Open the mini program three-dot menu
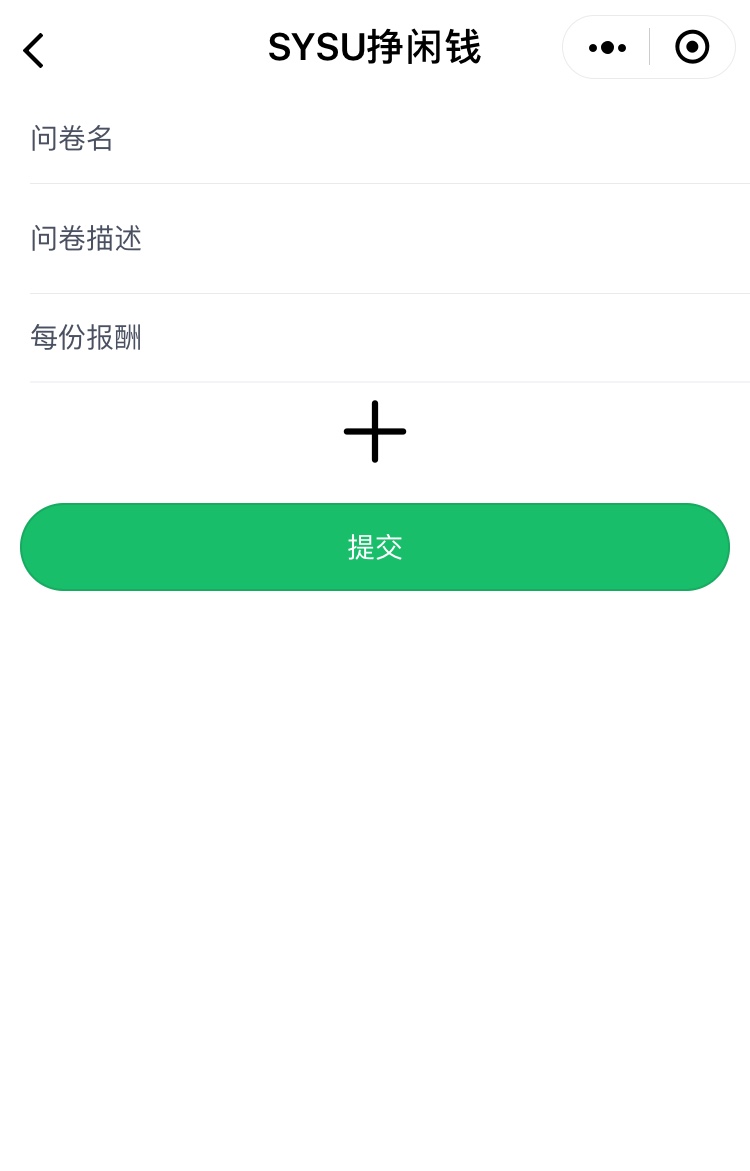 point(607,47)
